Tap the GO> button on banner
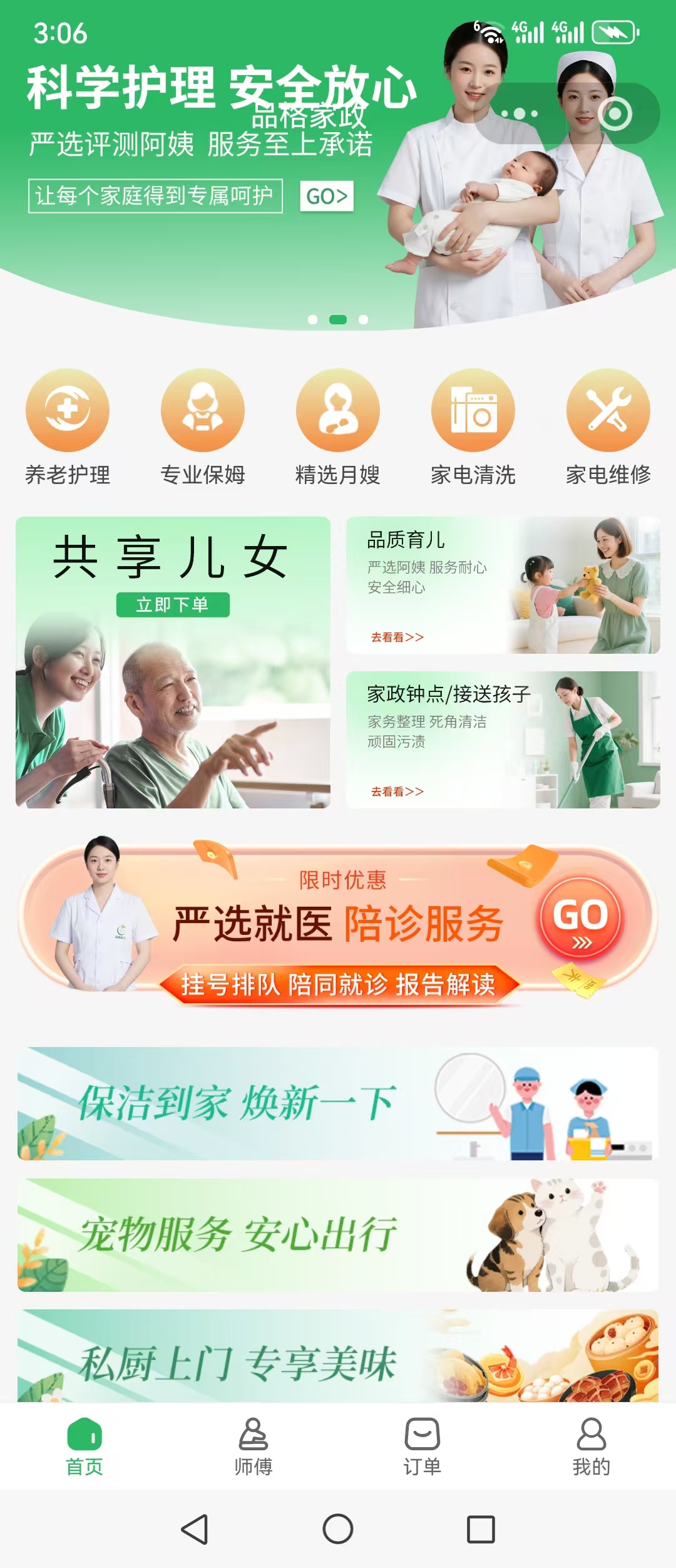The height and width of the screenshot is (1568, 676). pyautogui.click(x=327, y=197)
